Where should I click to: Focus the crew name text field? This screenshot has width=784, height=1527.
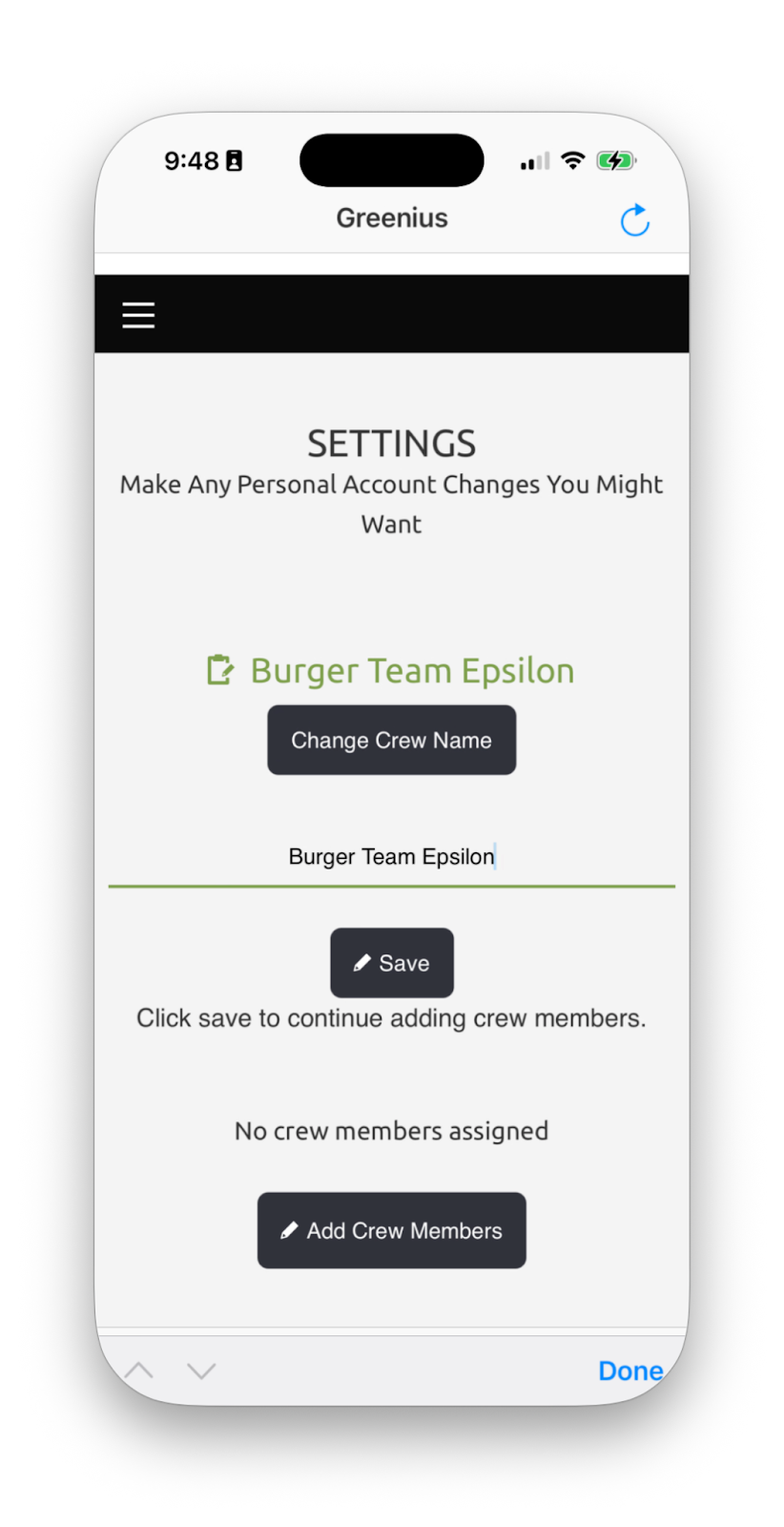coord(391,857)
